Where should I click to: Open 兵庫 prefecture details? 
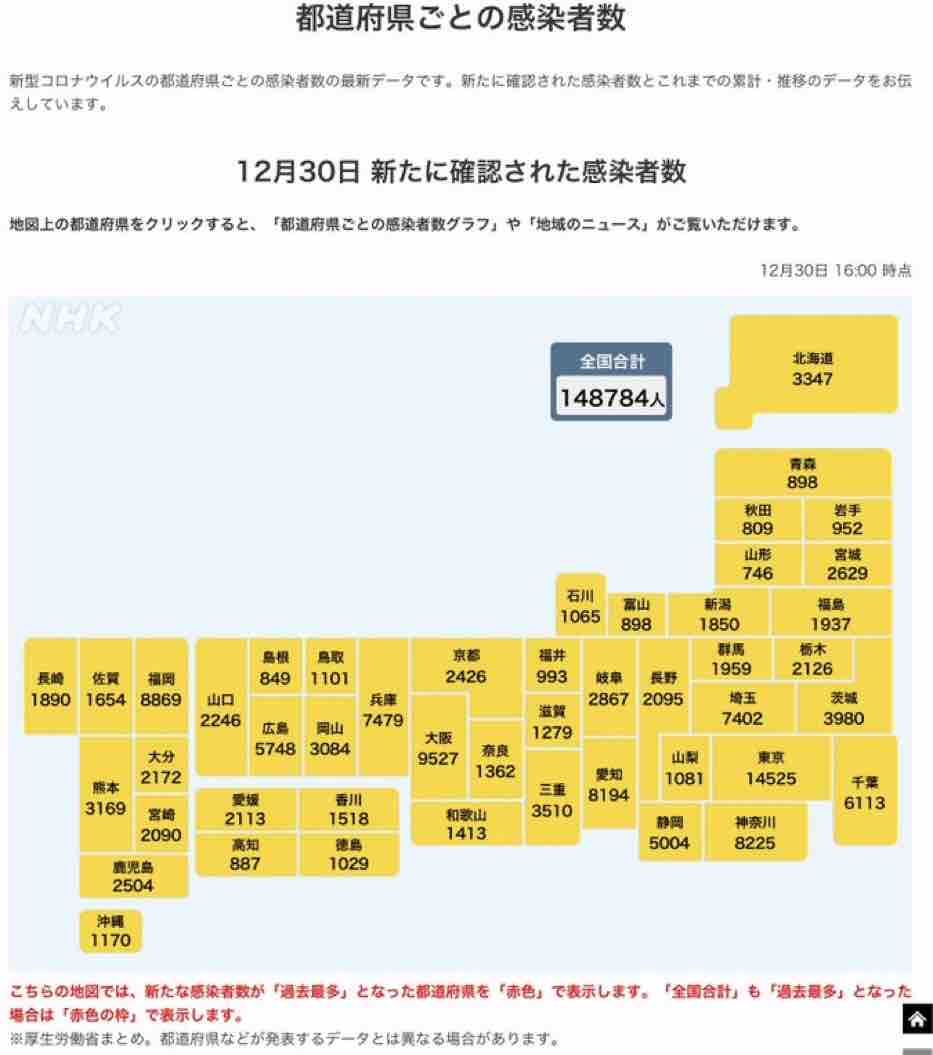383,708
